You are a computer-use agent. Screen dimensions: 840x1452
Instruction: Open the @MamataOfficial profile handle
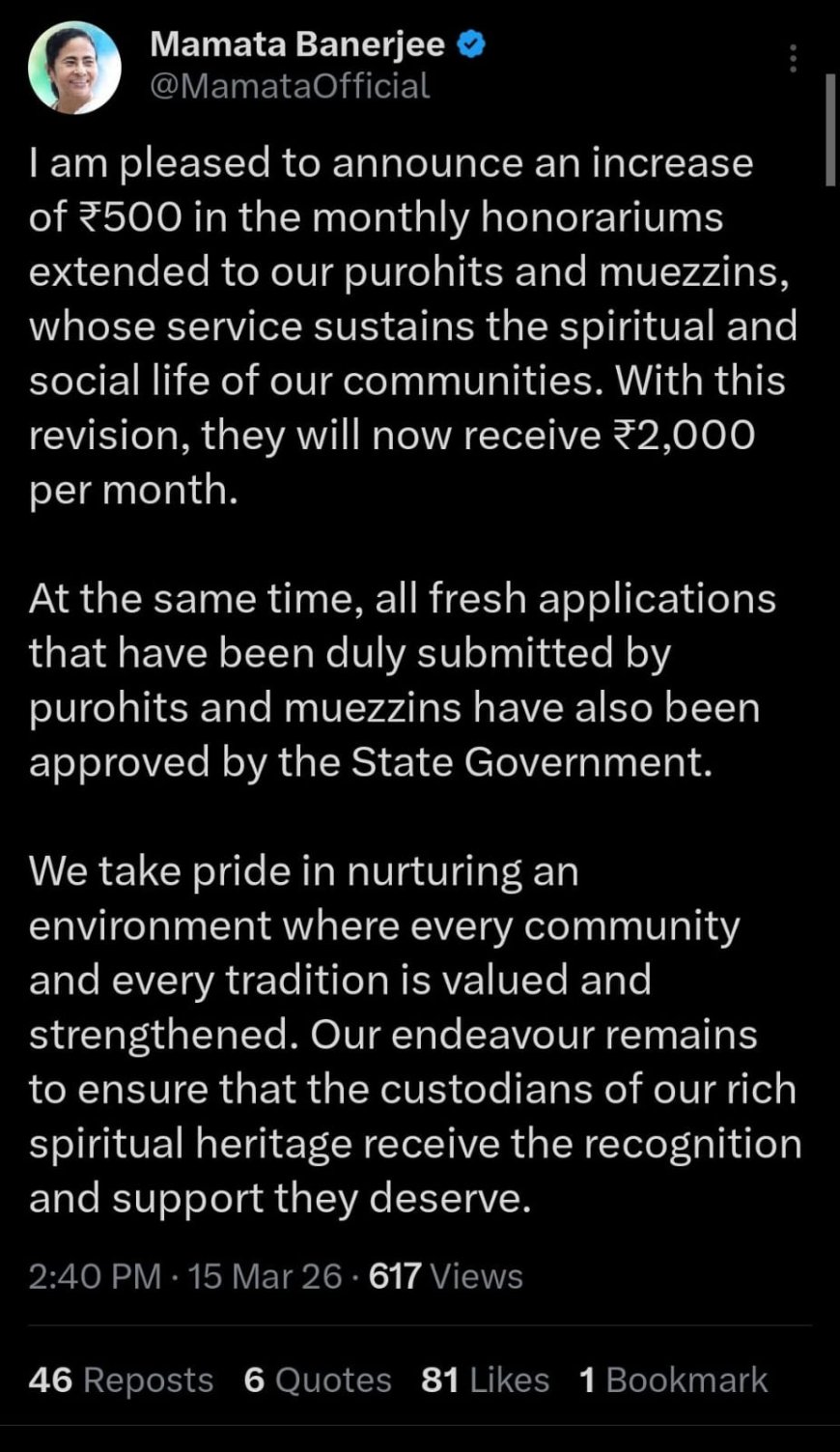tap(290, 86)
